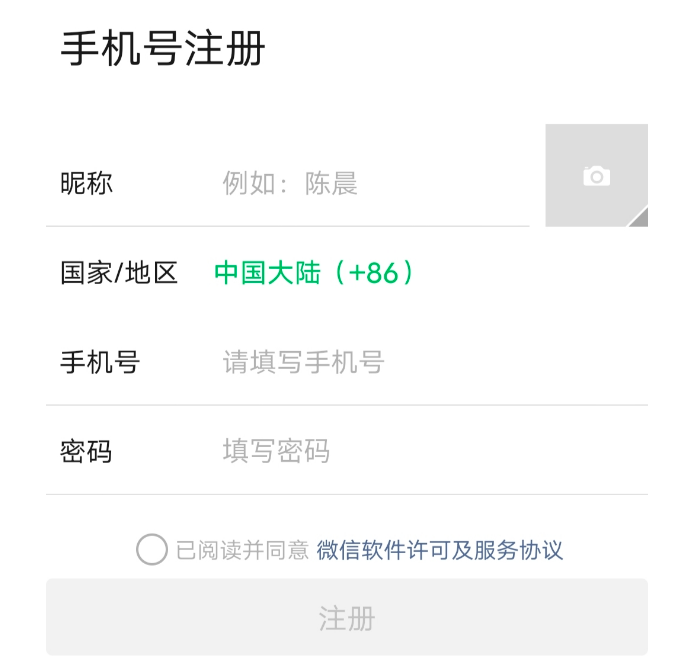
Task: Change country/region from 中国大陆（+86）
Action: tap(314, 273)
